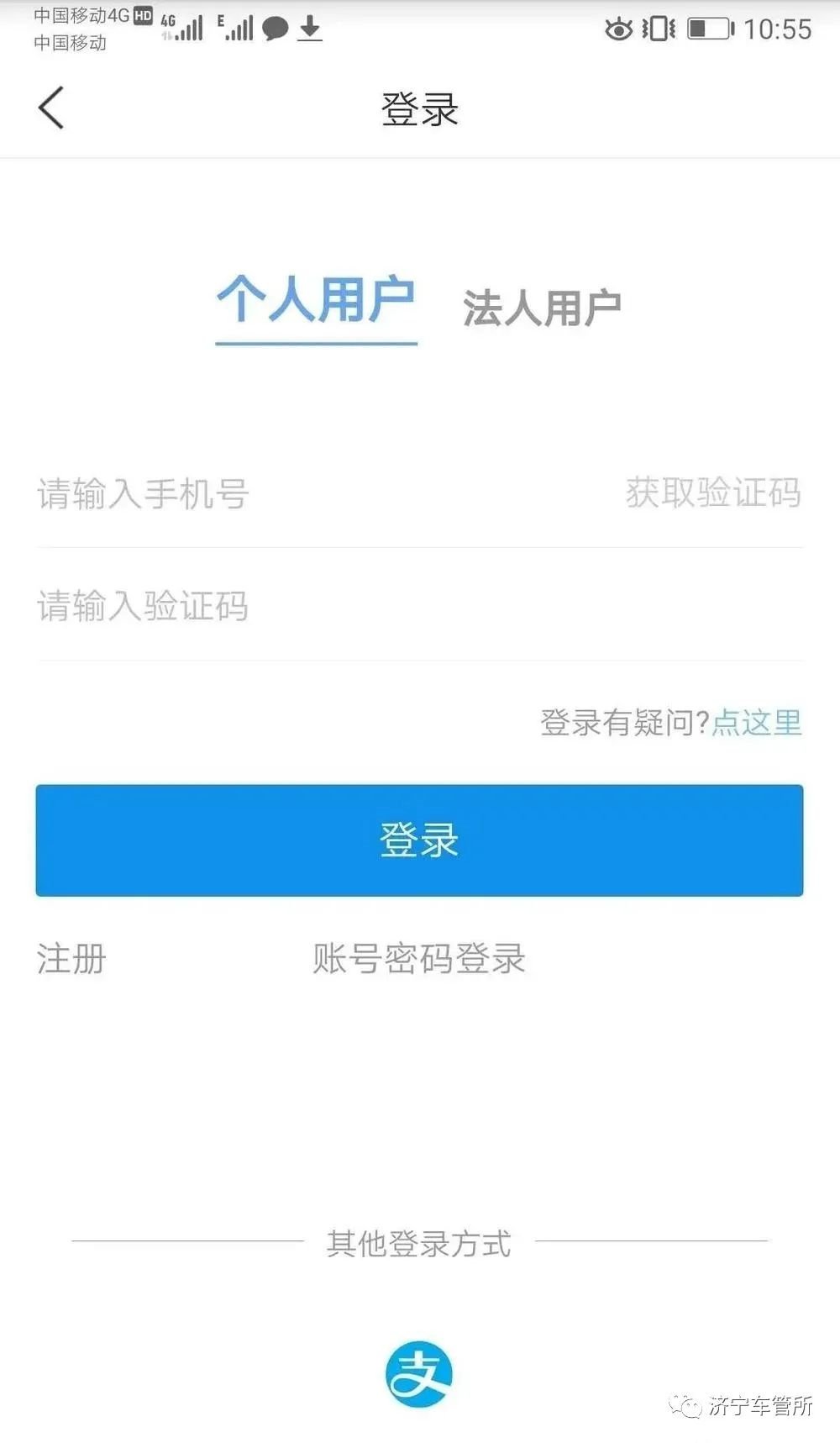
Task: Open 注册 to create an account
Action: pos(71,959)
